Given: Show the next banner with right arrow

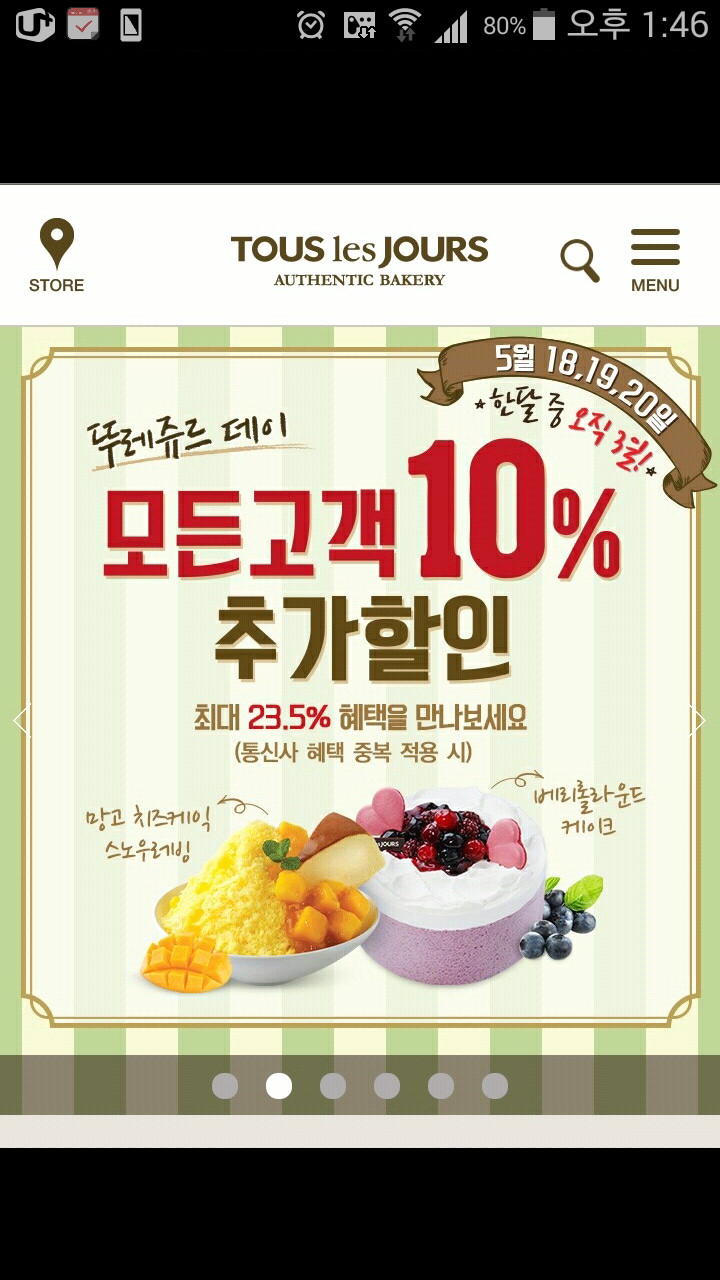Looking at the screenshot, I should [x=697, y=720].
